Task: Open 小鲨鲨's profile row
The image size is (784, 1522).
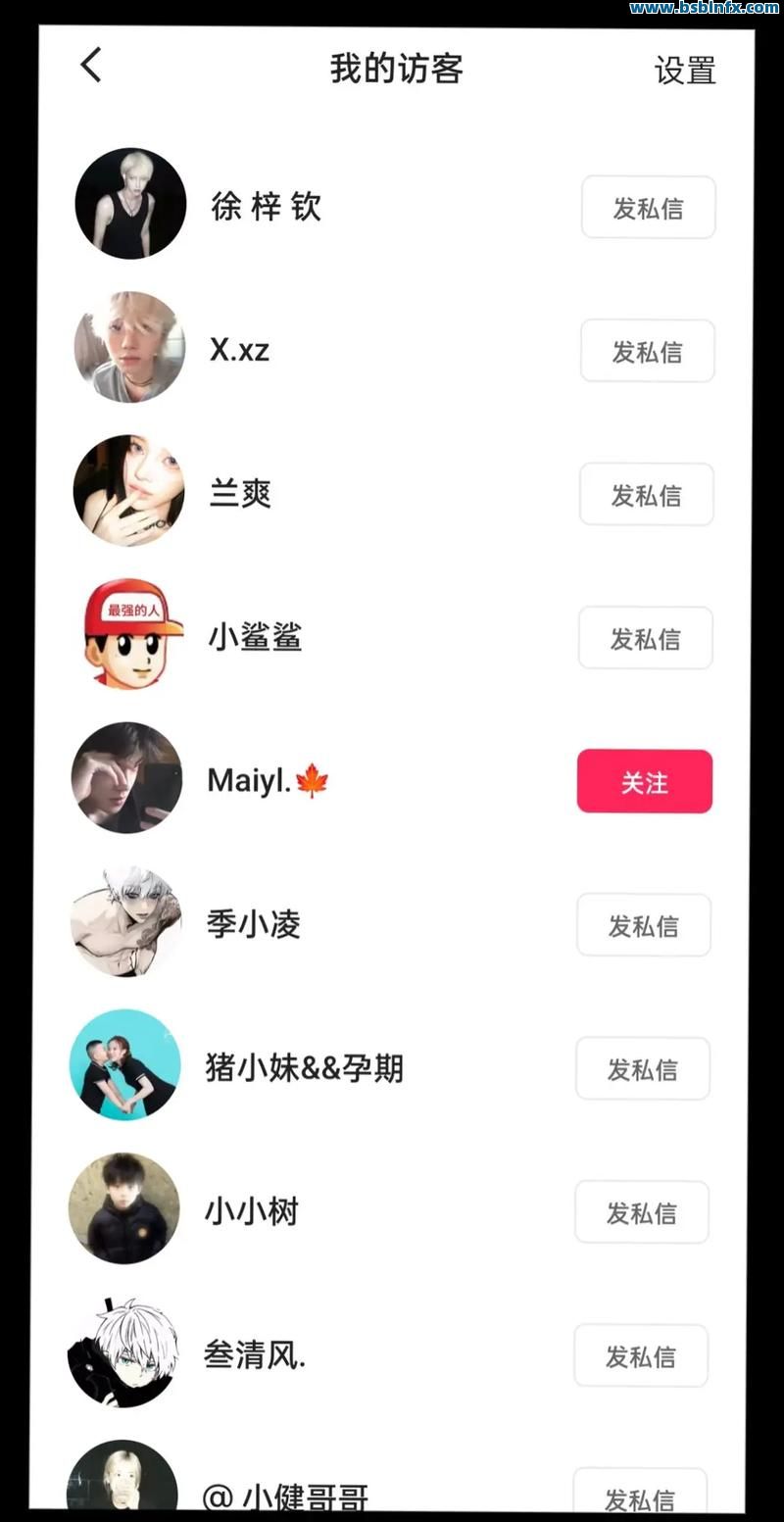Action: pyautogui.click(x=255, y=636)
